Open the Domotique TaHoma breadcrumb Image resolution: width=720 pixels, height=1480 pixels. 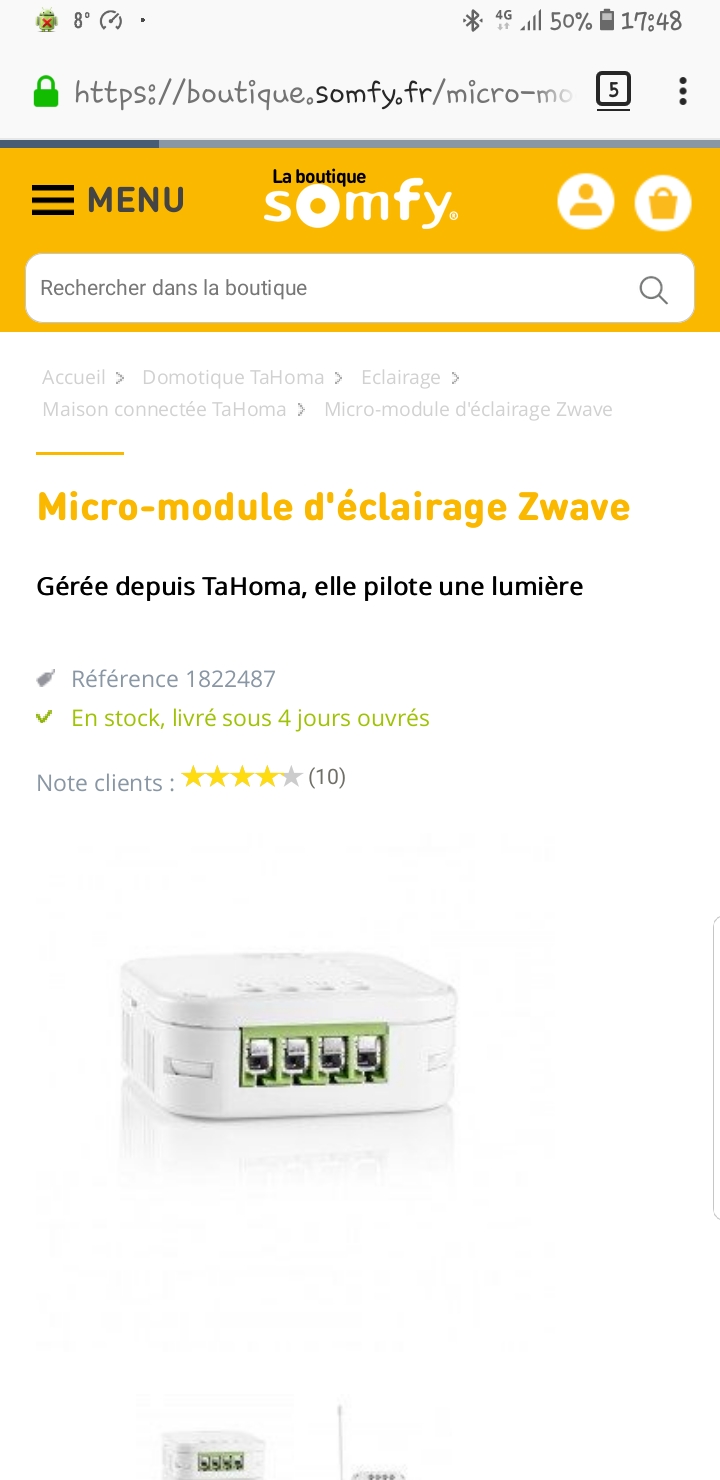point(233,377)
